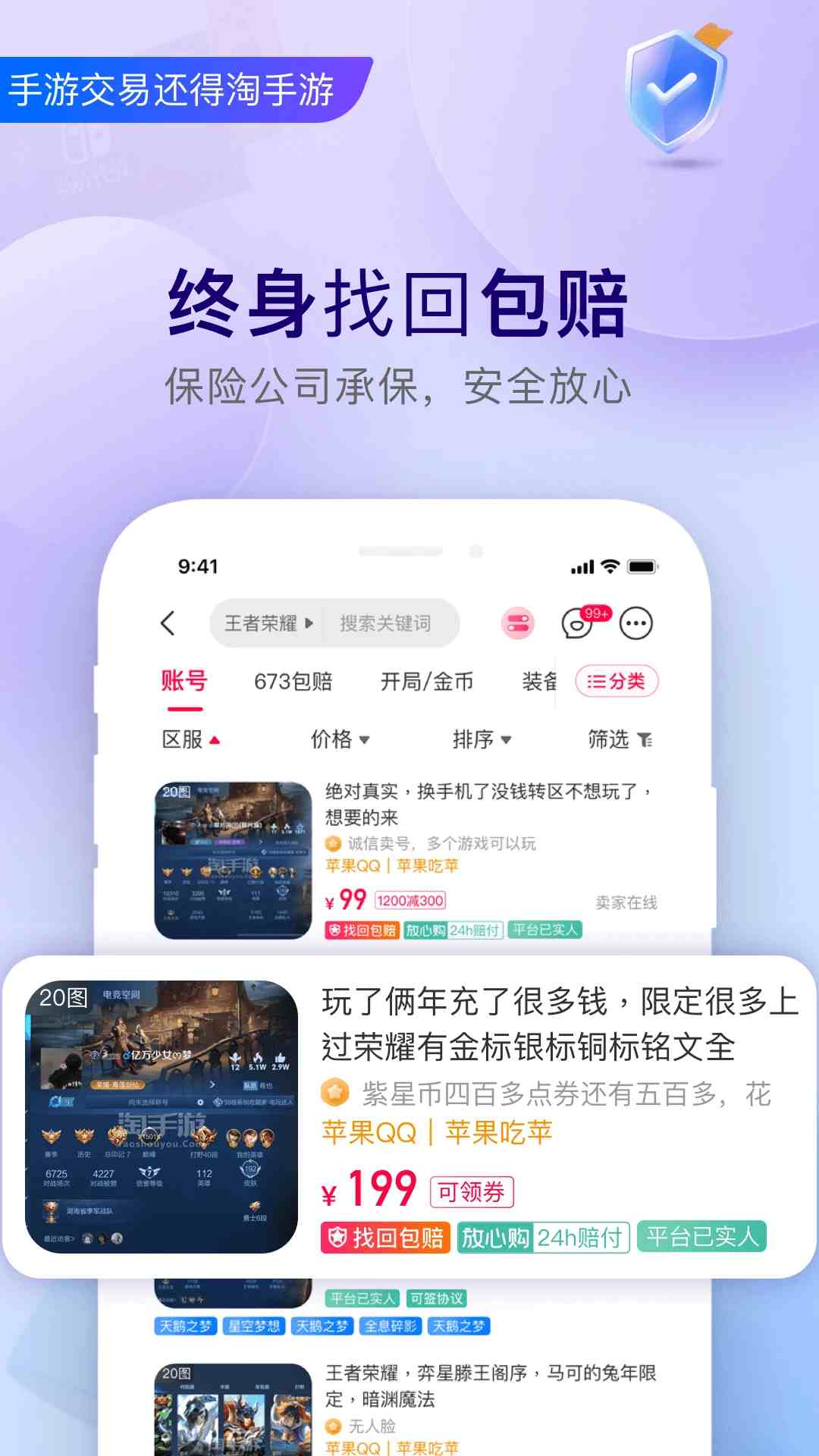819x1456 pixels.
Task: Click the 筛选 filter funnel icon
Action: coord(643,739)
